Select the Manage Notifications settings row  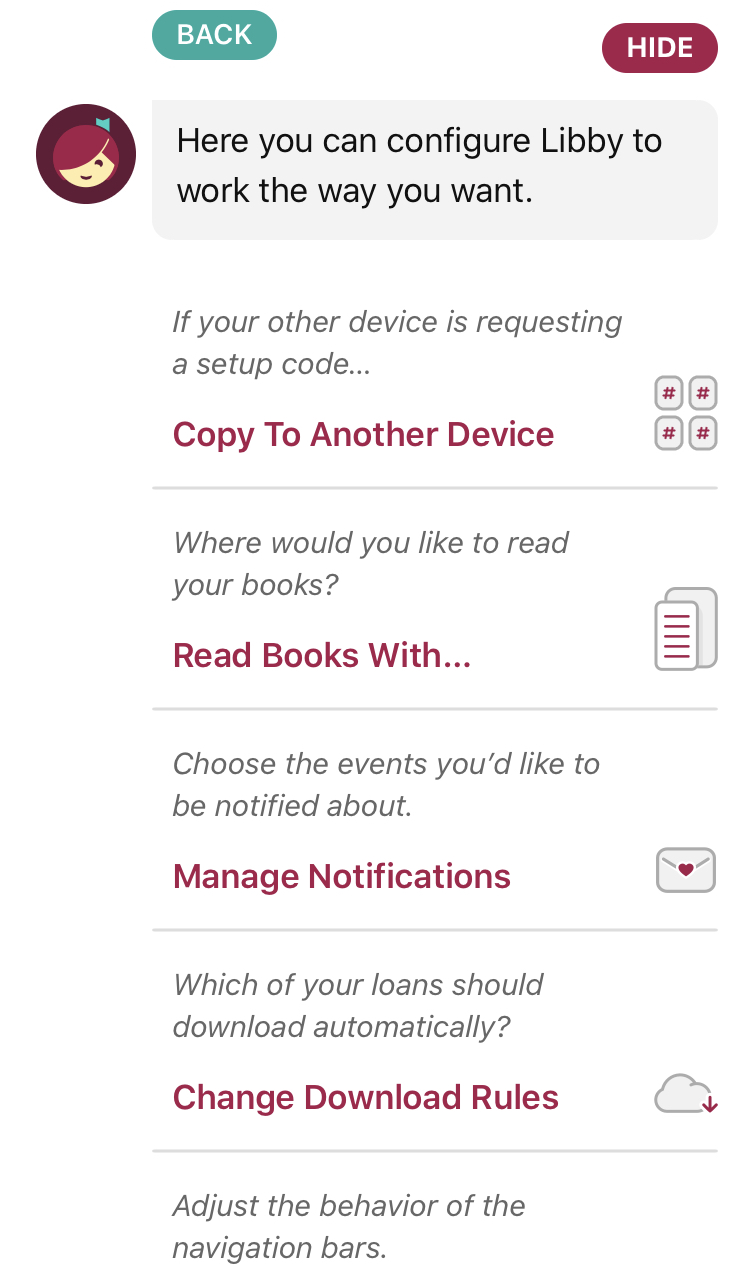[x=434, y=820]
